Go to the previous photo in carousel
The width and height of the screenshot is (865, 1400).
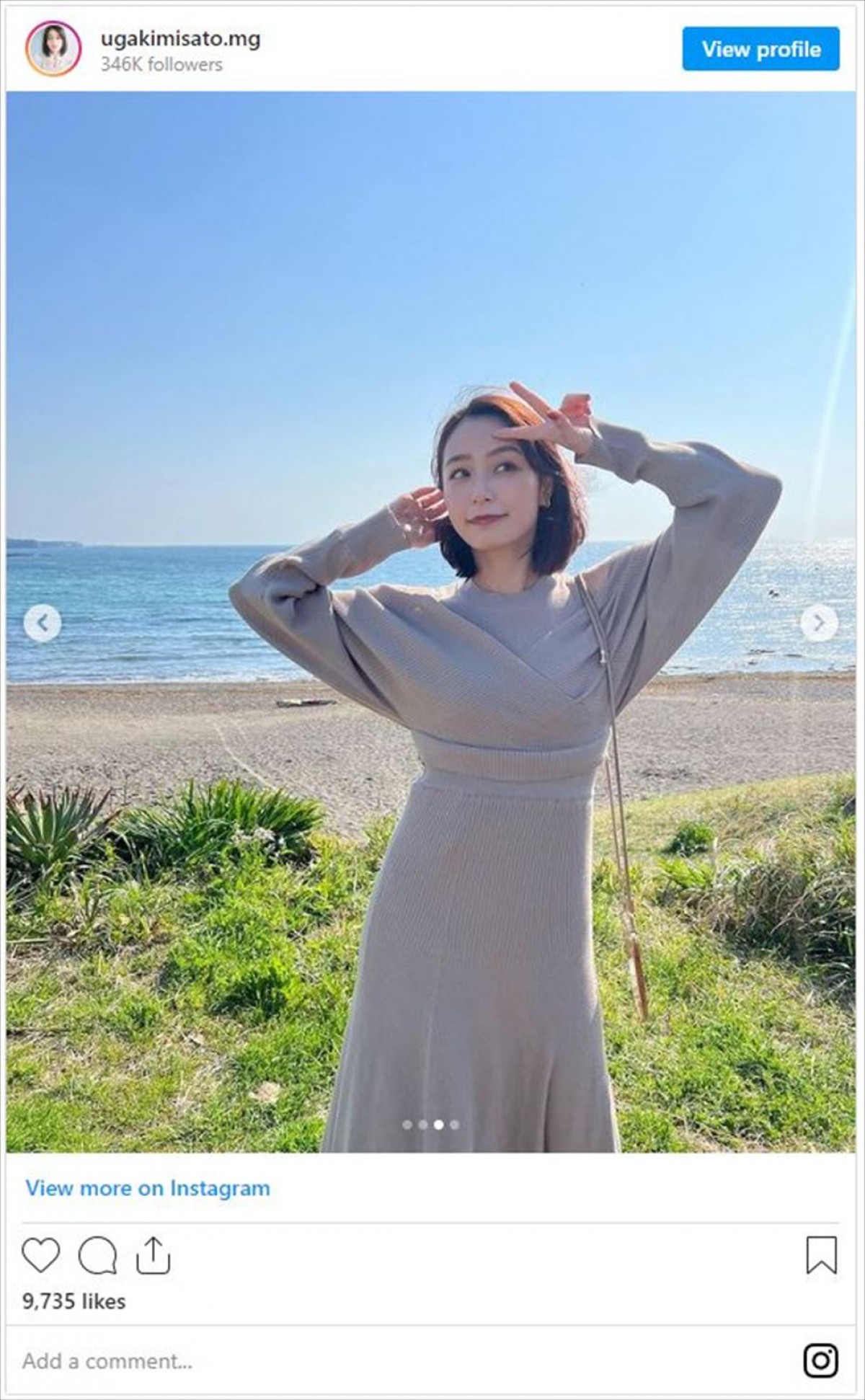42,623
